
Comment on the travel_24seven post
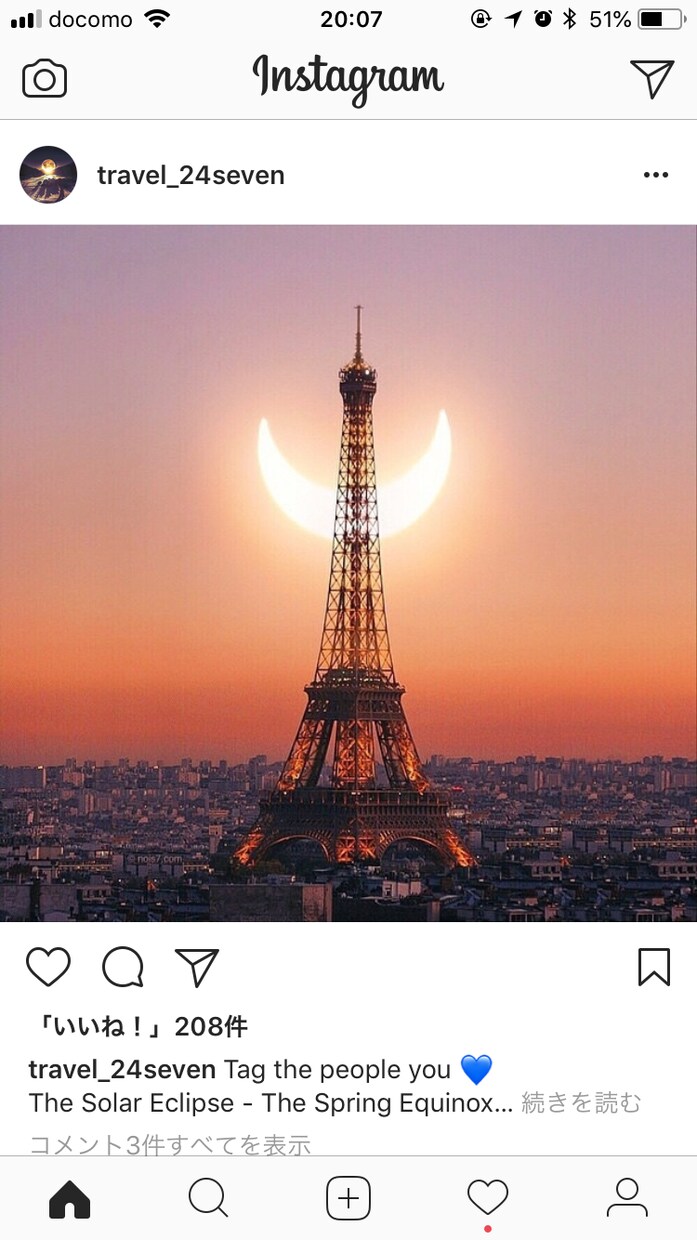coord(123,967)
